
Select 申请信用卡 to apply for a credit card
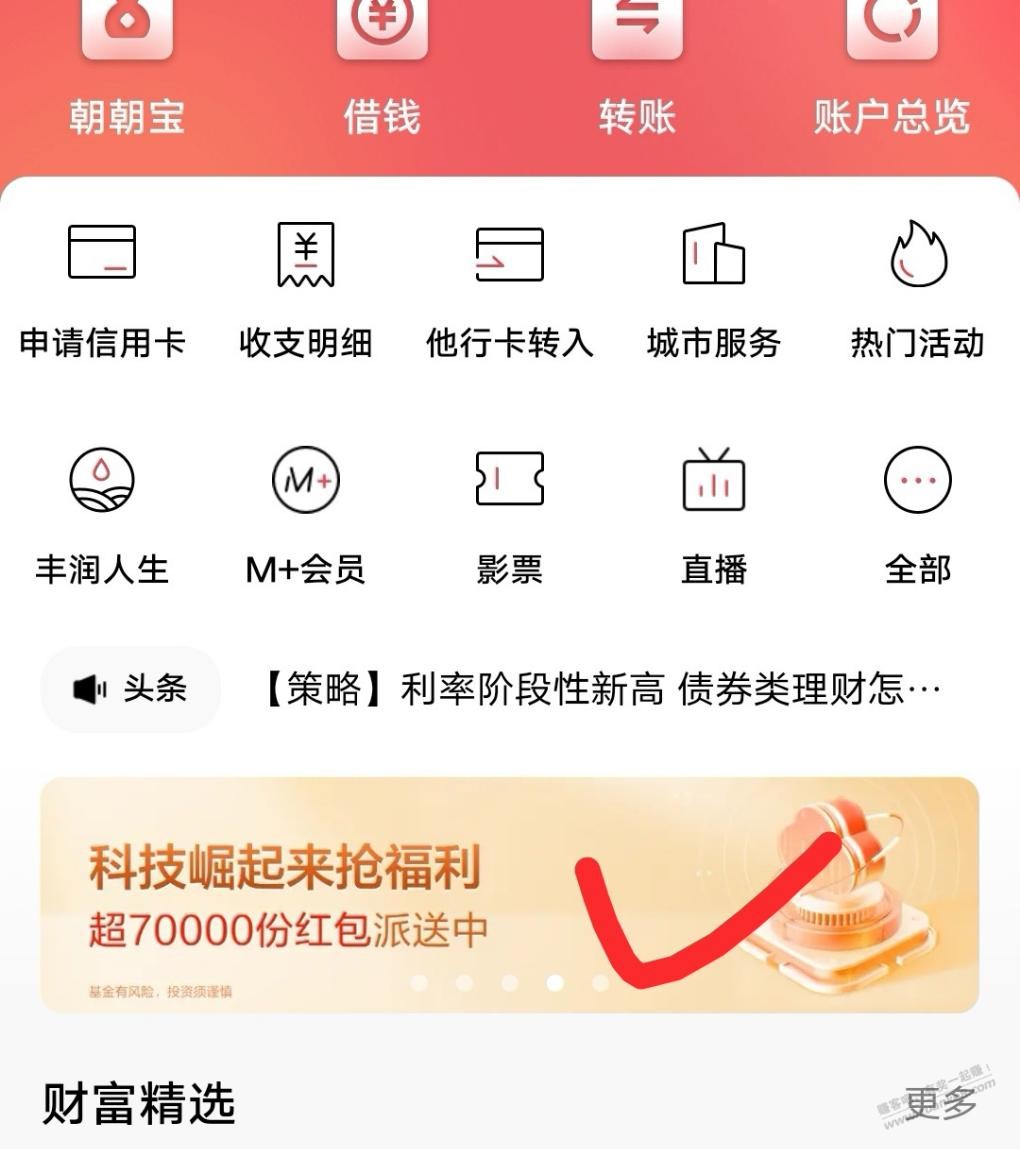pyautogui.click(x=102, y=290)
